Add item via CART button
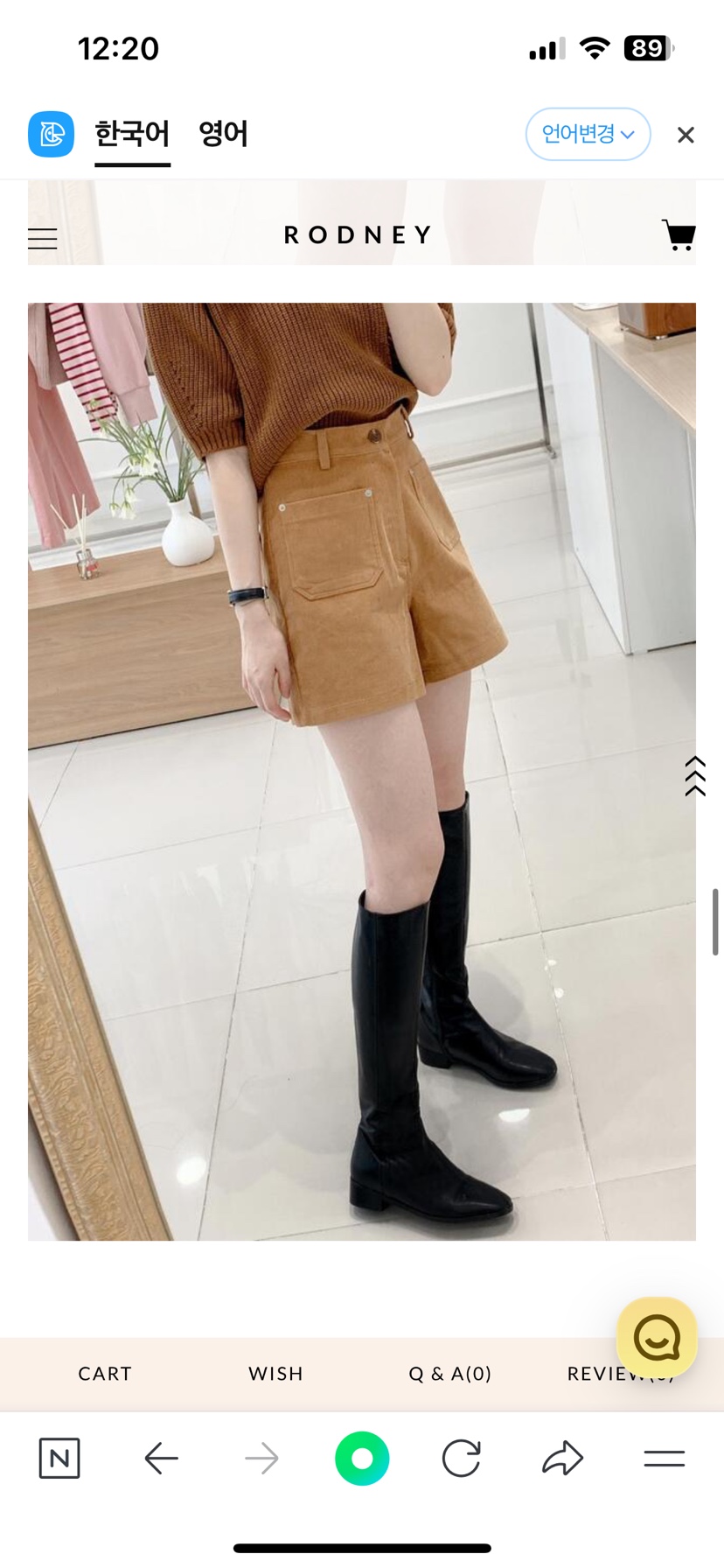This screenshot has width=724, height=1568. pos(105,1374)
